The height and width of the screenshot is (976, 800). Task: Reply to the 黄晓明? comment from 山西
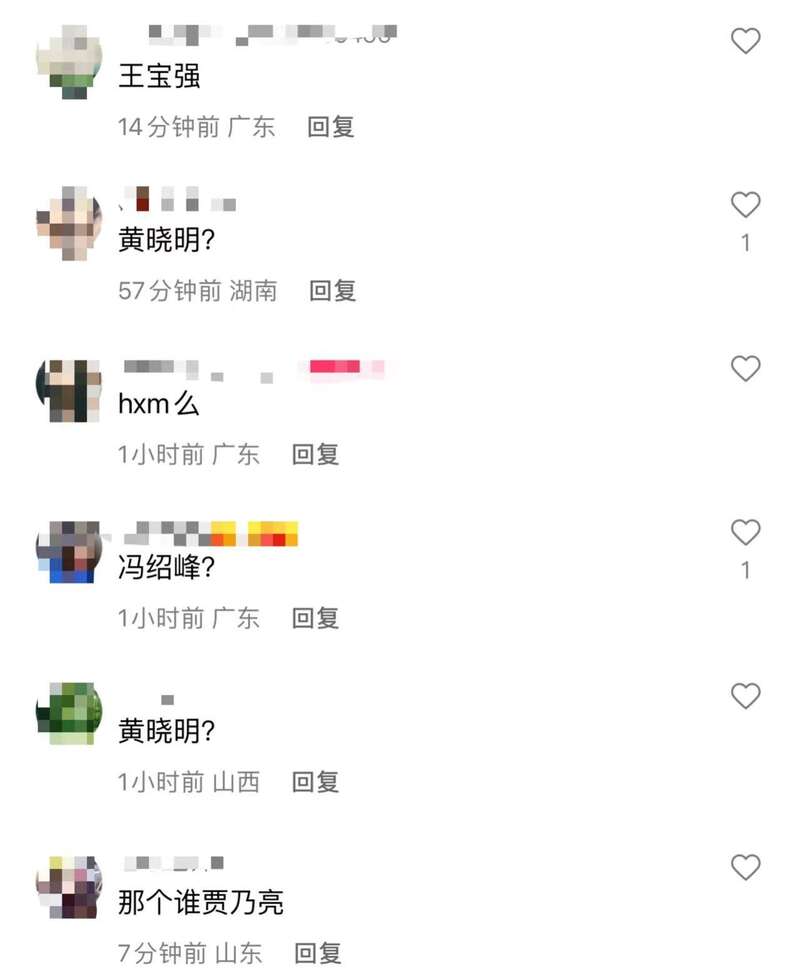(316, 782)
